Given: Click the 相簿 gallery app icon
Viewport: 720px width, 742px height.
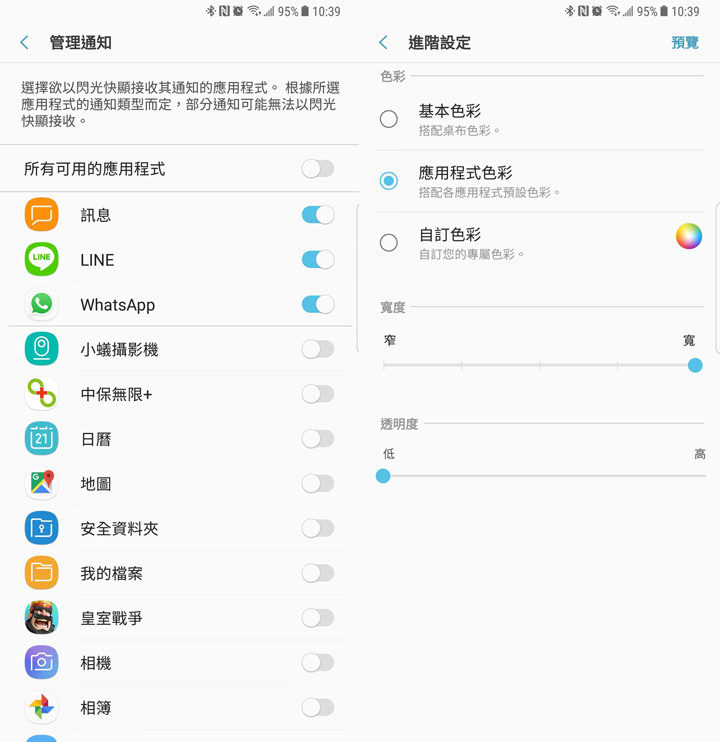Looking at the screenshot, I should coord(41,708).
